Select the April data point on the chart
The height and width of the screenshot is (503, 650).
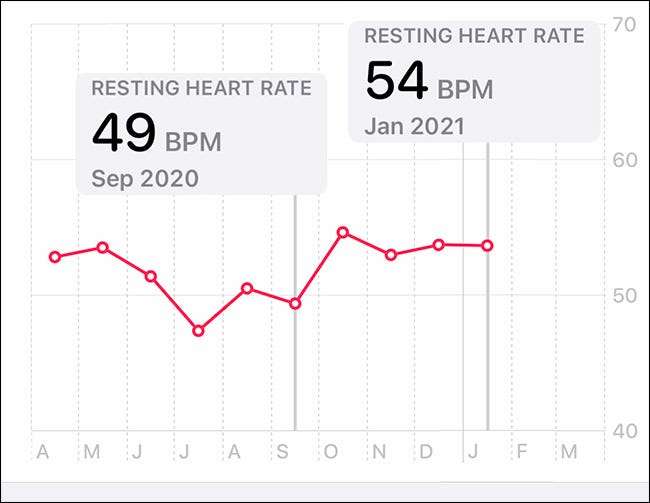(55, 257)
